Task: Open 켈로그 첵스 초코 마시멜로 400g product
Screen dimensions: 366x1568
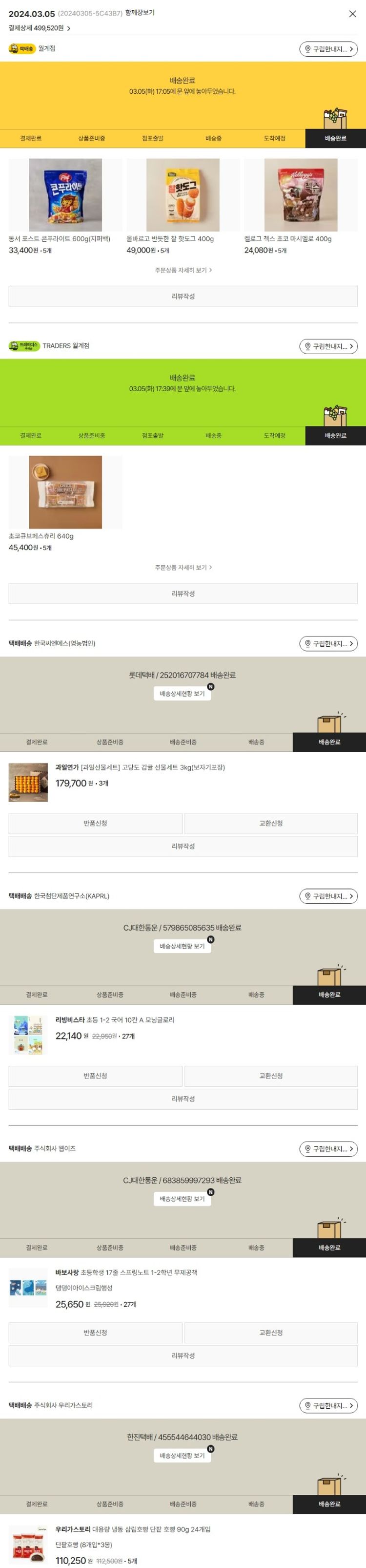Action: [300, 195]
